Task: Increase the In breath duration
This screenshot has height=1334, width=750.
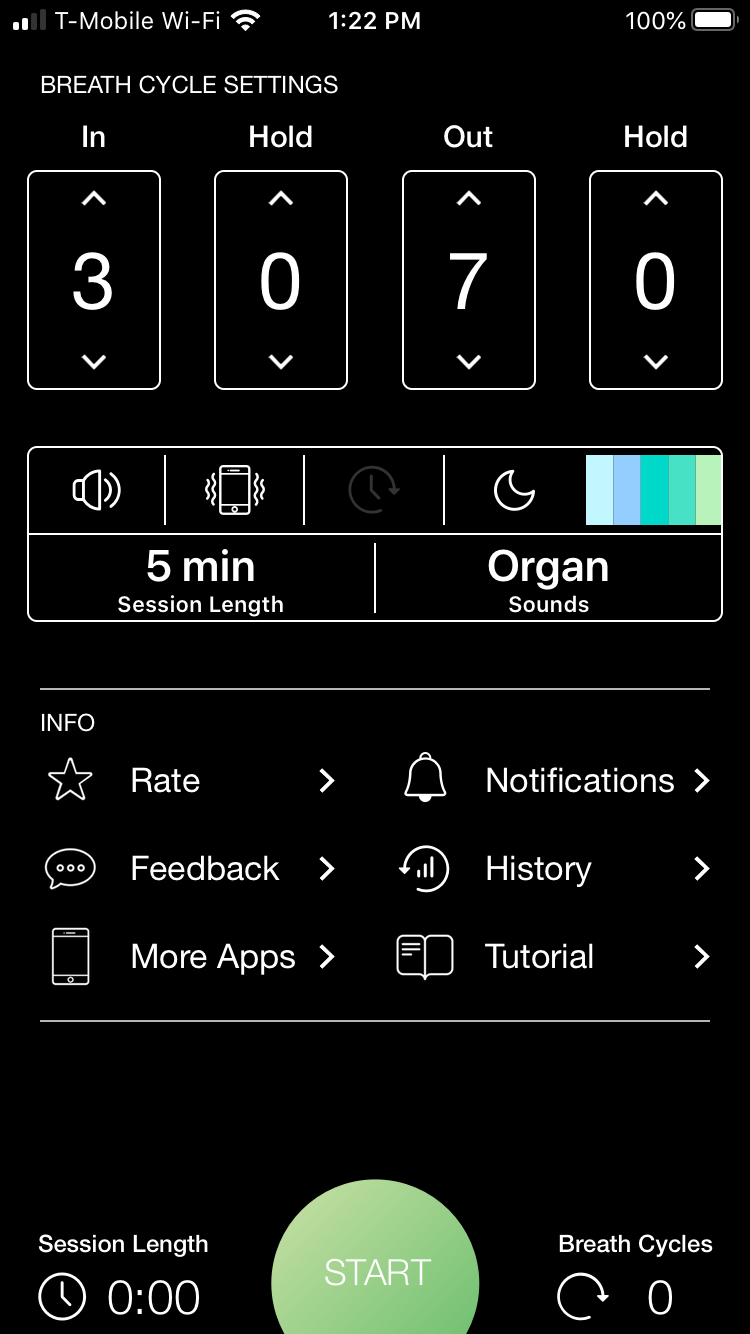Action: pyautogui.click(x=93, y=200)
